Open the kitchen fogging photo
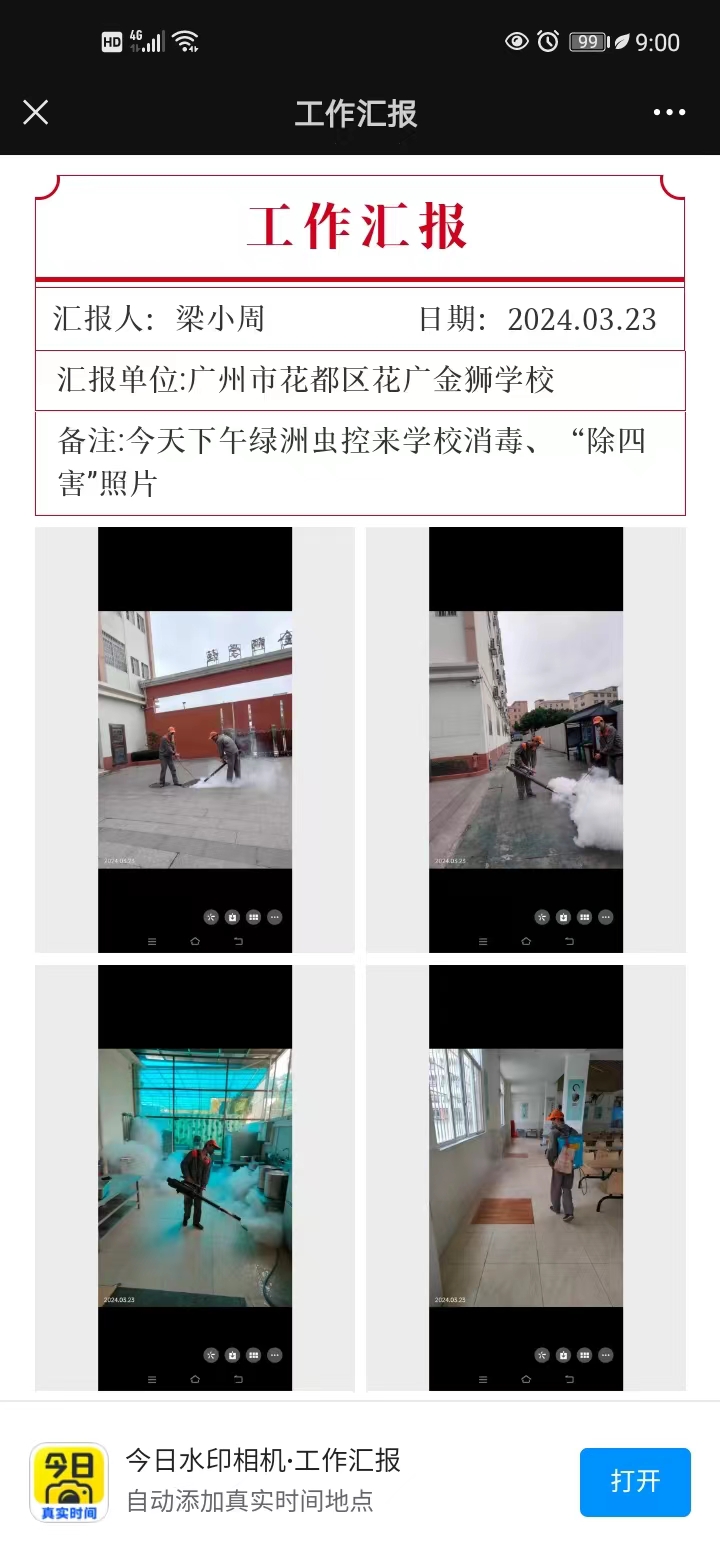Viewport: 720px width, 1560px height. [x=195, y=1178]
